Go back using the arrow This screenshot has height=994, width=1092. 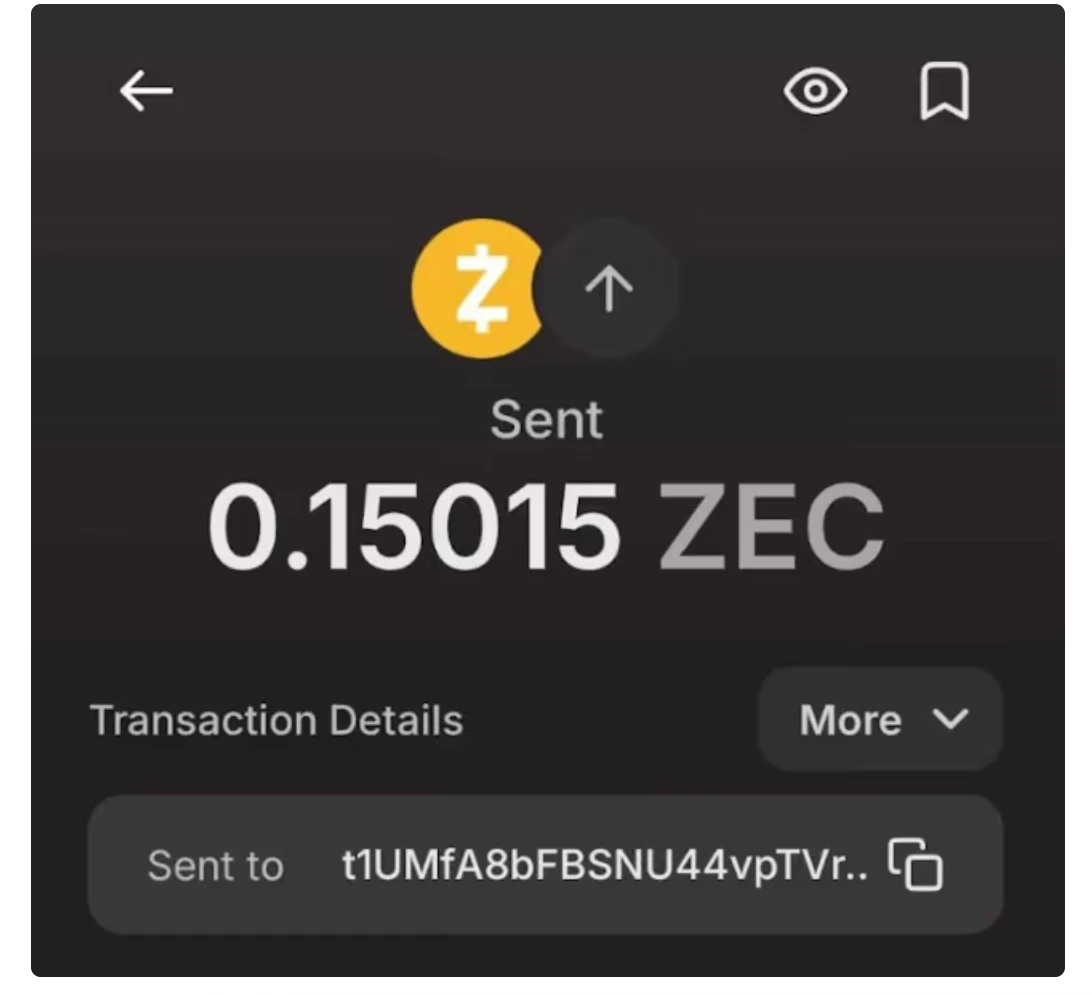146,92
